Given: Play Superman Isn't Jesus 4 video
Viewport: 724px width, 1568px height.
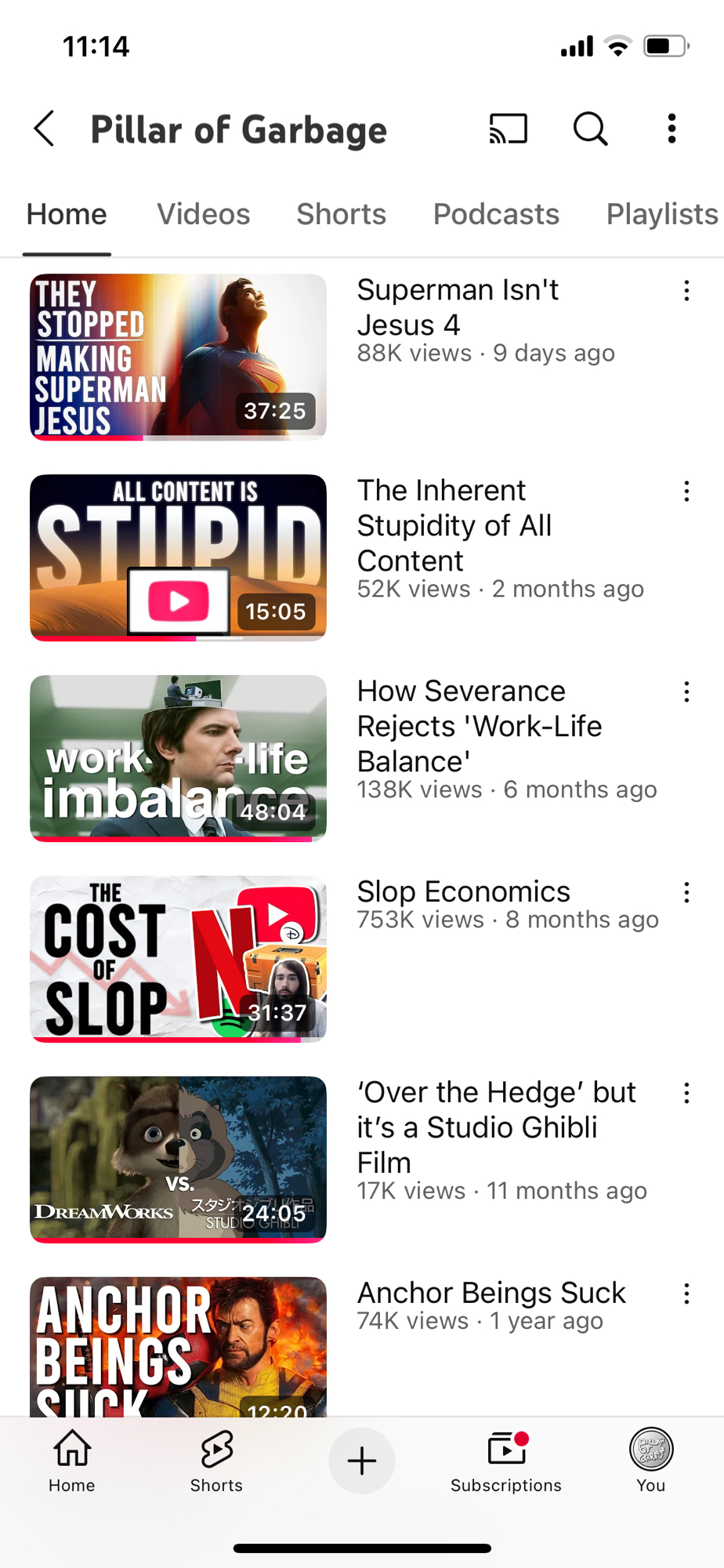Looking at the screenshot, I should point(178,357).
